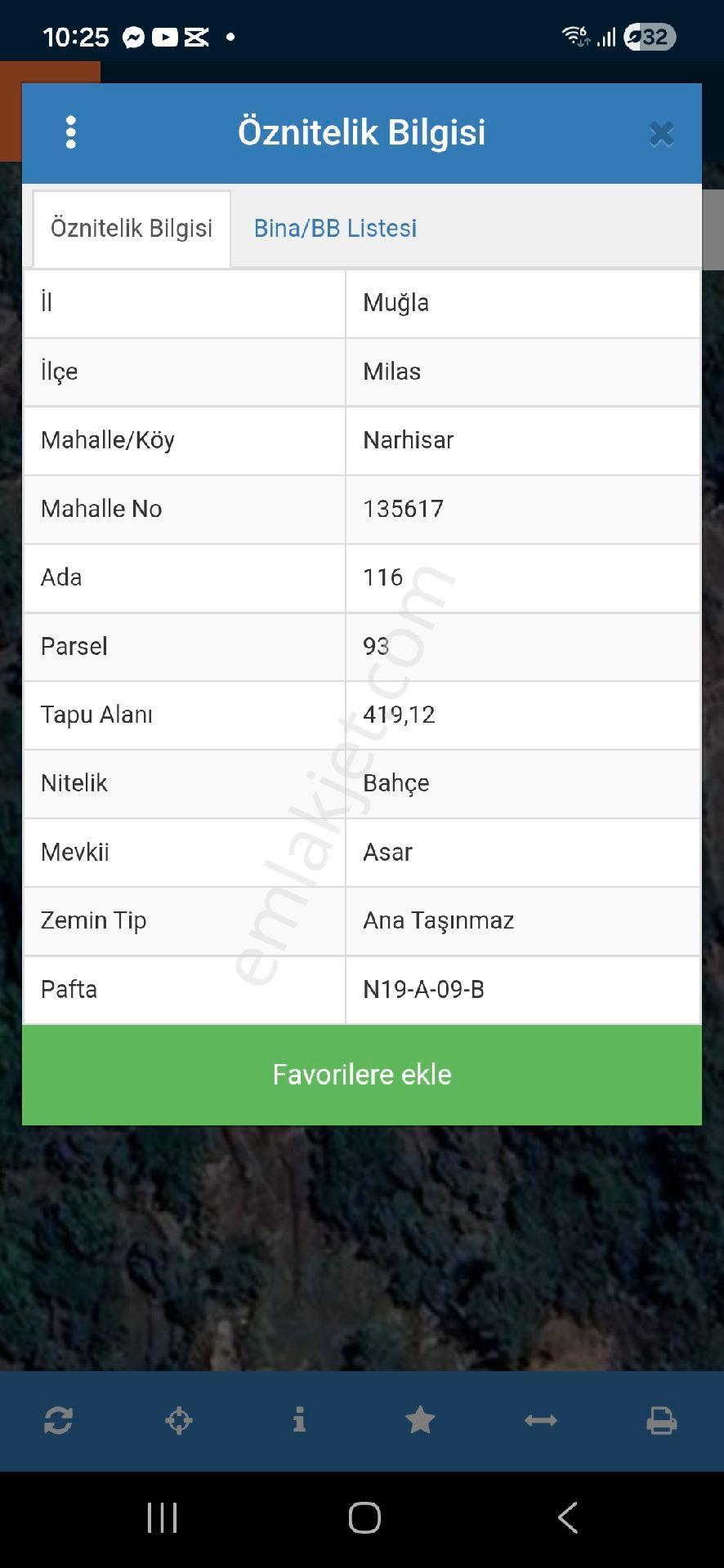Tap the system home button
This screenshot has width=724, height=1568.
coord(364,1517)
